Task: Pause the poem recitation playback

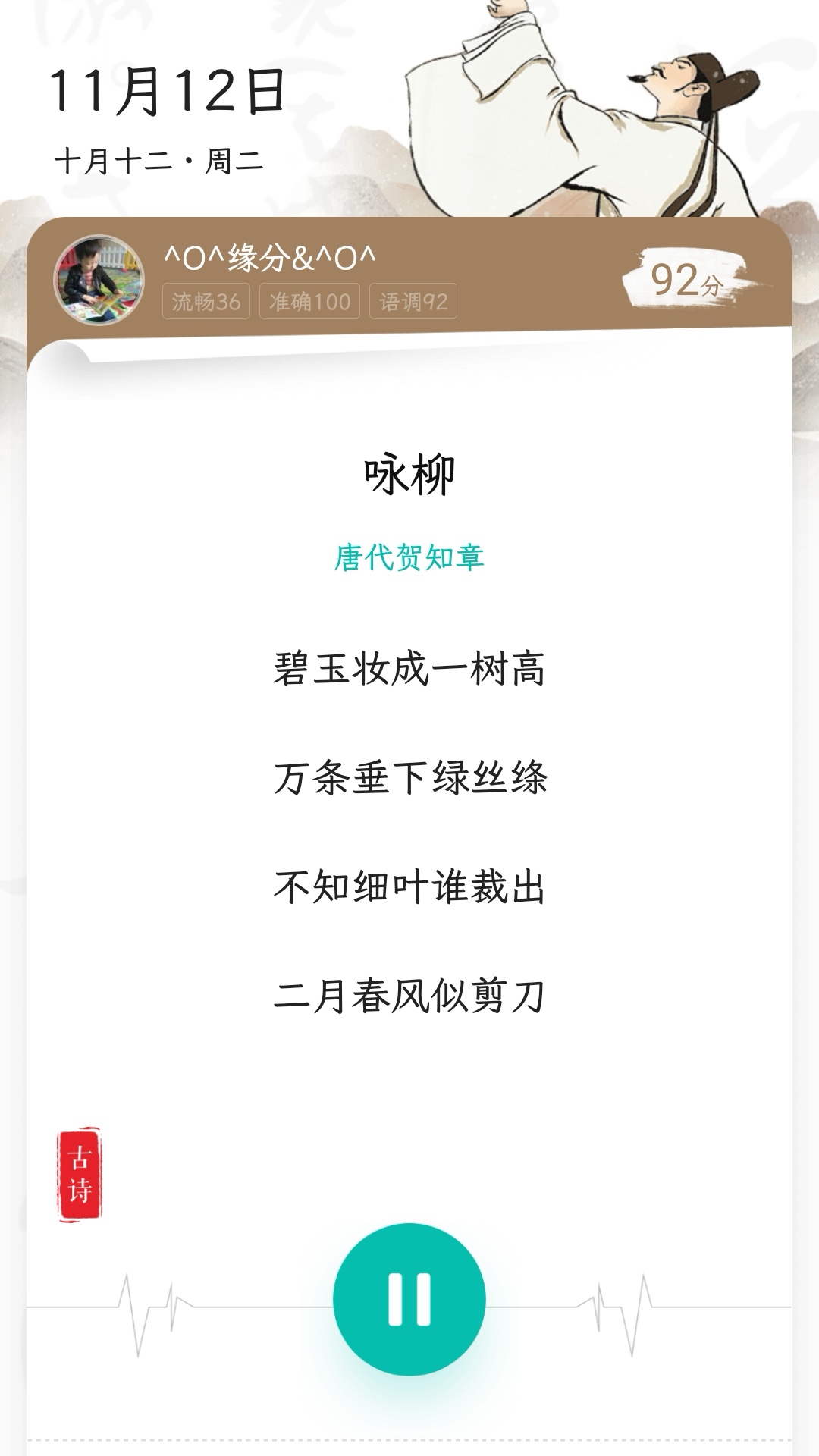Action: [x=409, y=1298]
